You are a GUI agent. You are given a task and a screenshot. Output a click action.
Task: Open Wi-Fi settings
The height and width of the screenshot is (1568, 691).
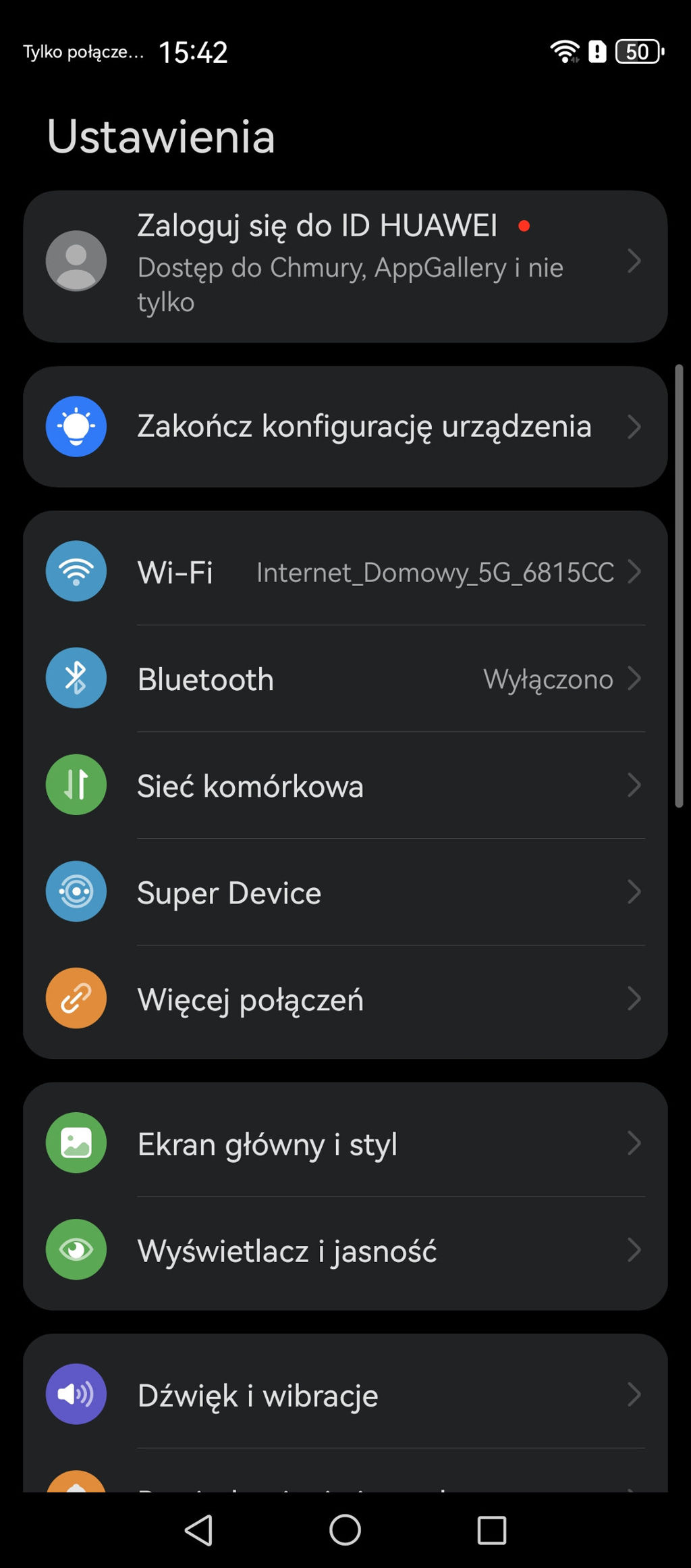pos(344,572)
